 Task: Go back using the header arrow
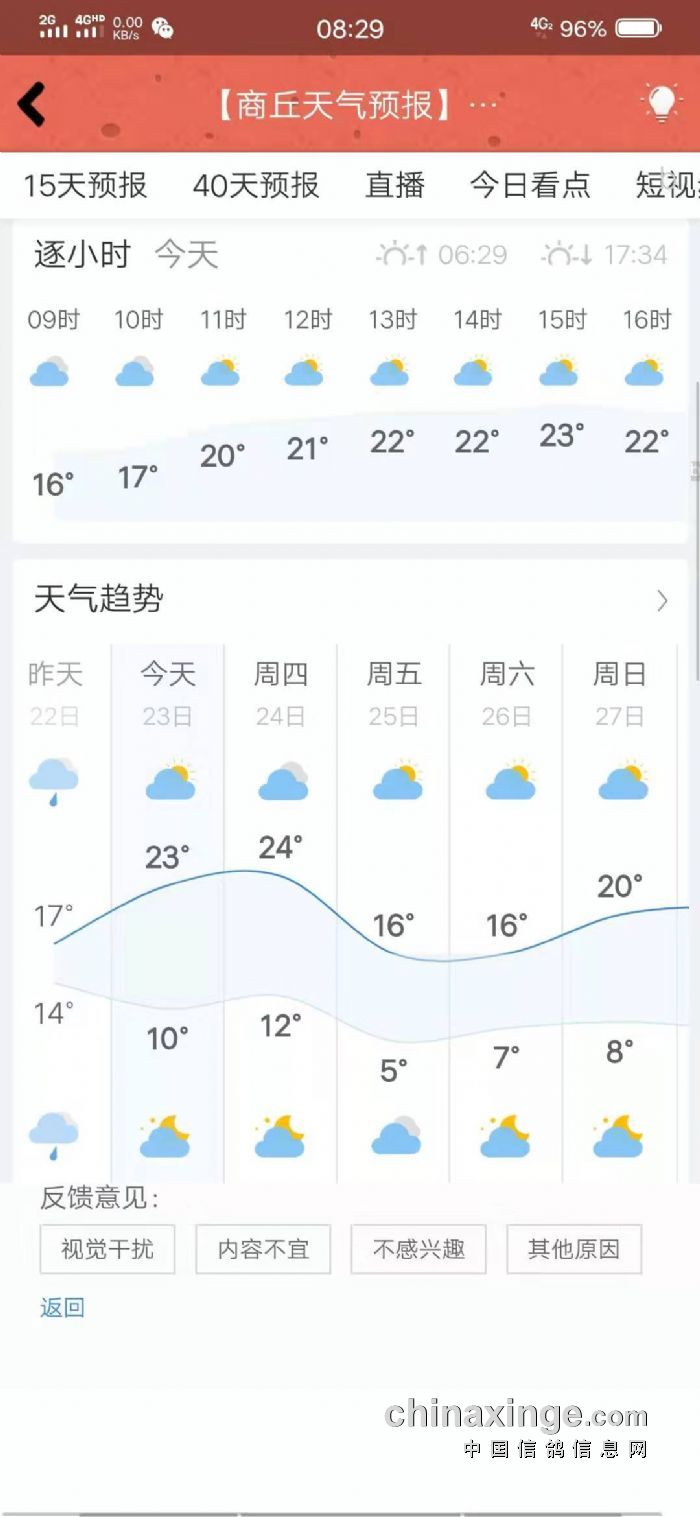[32, 104]
